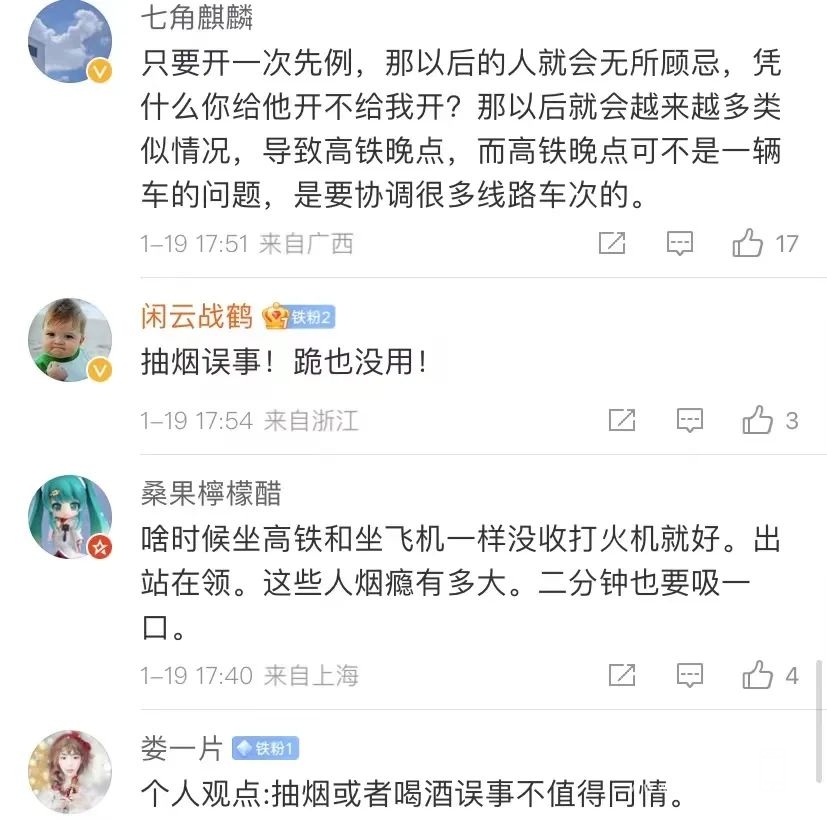The image size is (827, 820).
Task: Repost 桑果檸檬醋's comment
Action: click(622, 676)
